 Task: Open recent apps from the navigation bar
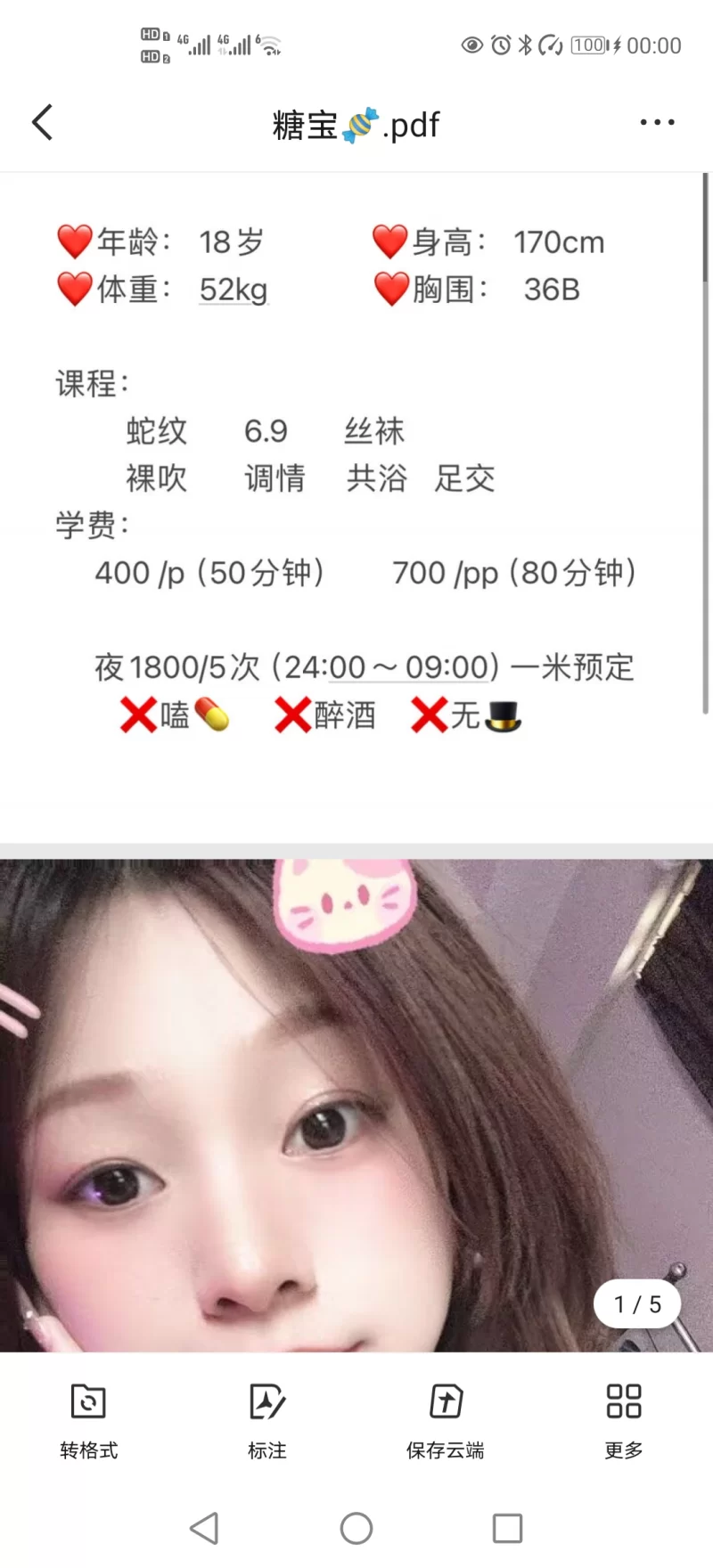507,1528
